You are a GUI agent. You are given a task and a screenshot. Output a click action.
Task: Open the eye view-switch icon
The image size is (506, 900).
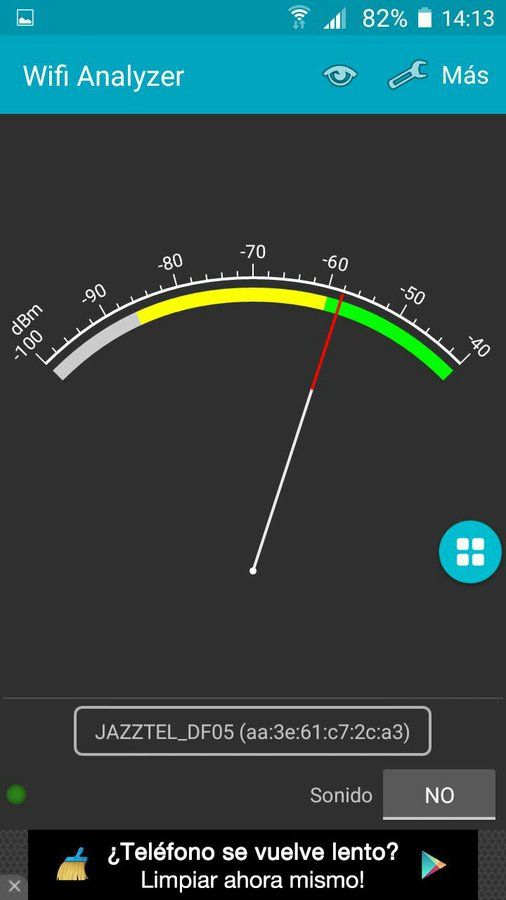pyautogui.click(x=340, y=75)
